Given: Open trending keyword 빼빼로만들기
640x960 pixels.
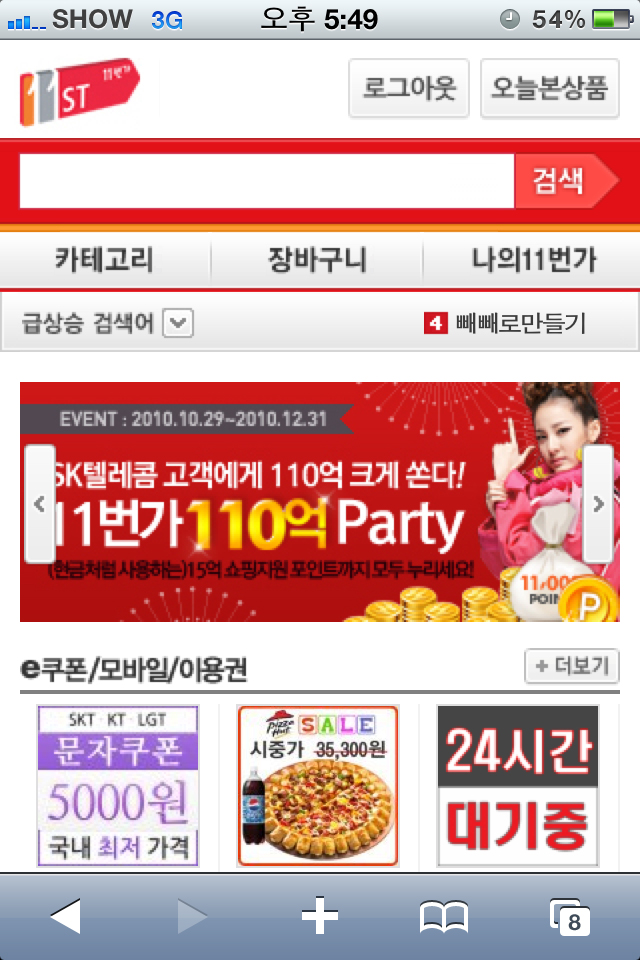Looking at the screenshot, I should click(519, 323).
